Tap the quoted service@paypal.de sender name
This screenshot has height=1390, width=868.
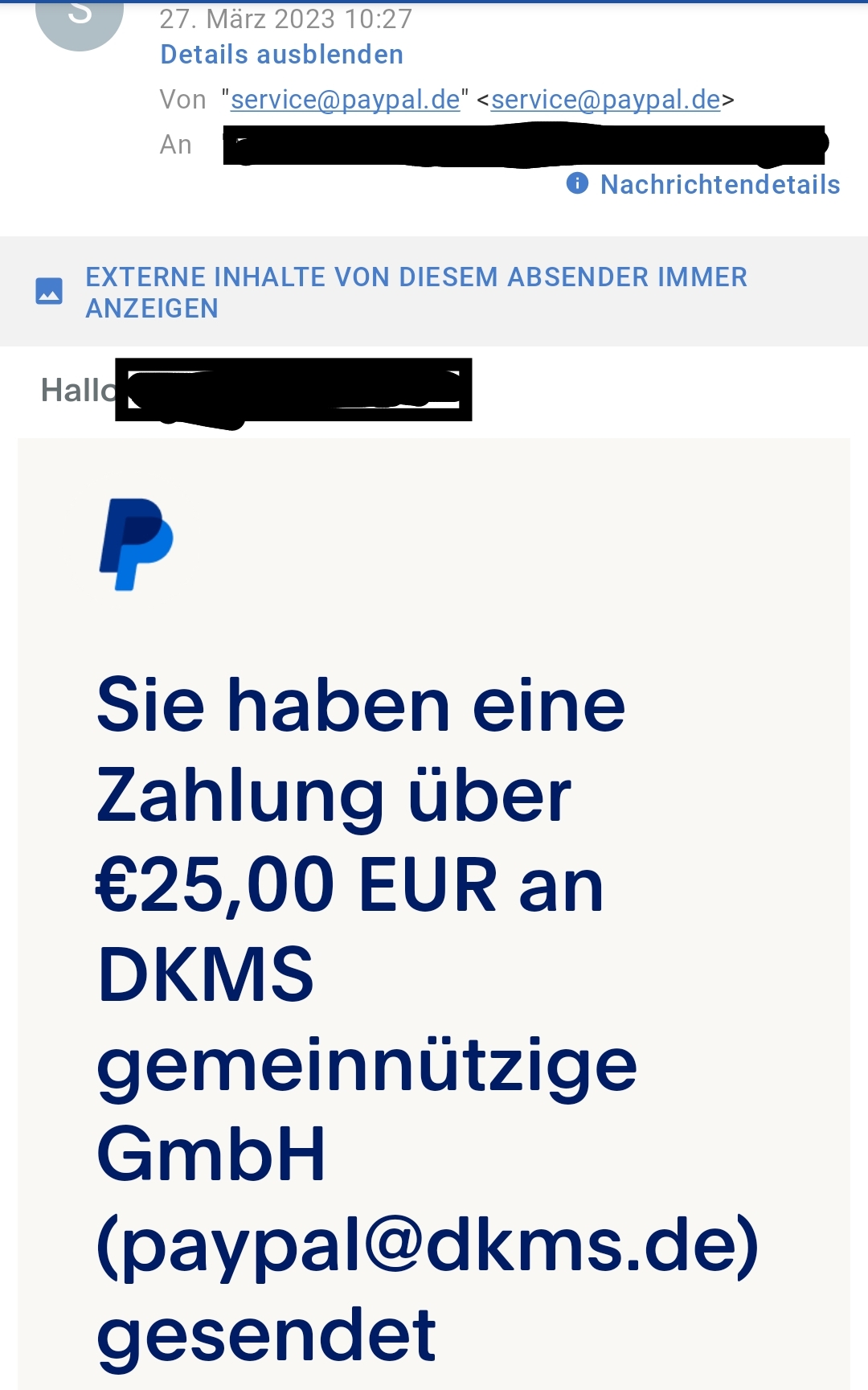(345, 100)
